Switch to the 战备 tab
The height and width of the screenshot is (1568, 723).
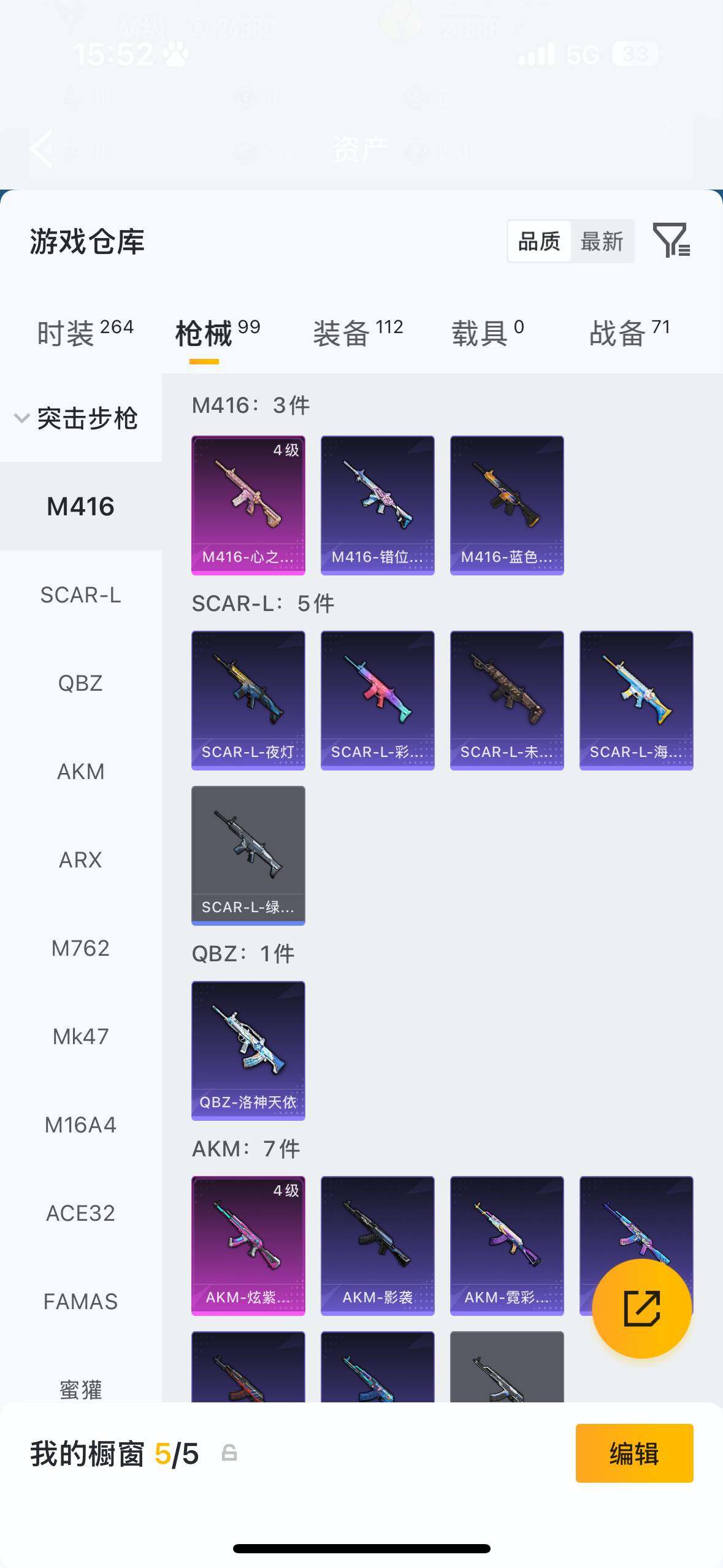point(629,333)
